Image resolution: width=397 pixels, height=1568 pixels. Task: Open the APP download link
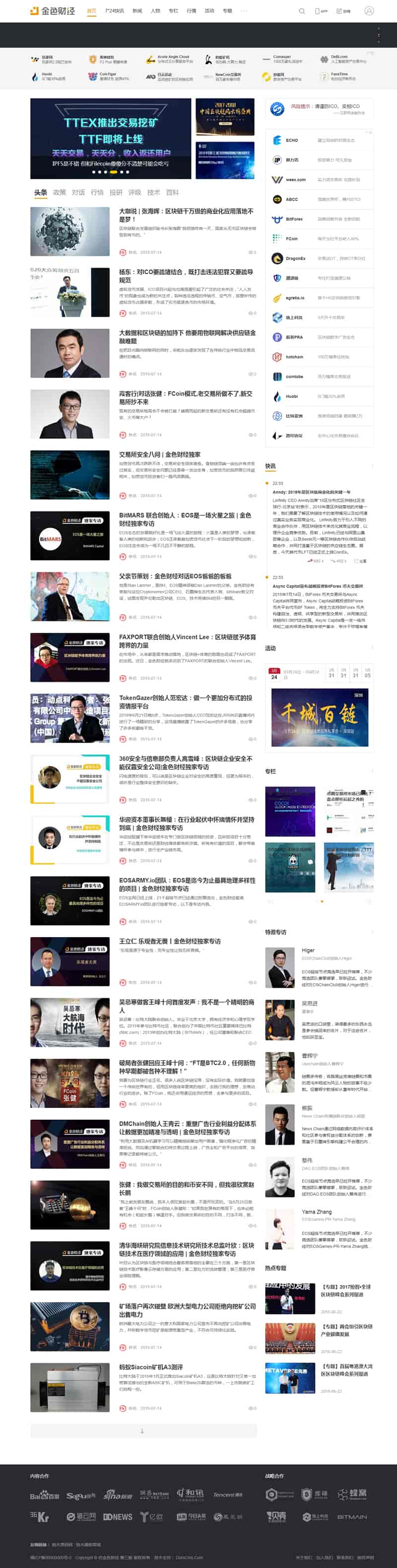pyautogui.click(x=321, y=11)
